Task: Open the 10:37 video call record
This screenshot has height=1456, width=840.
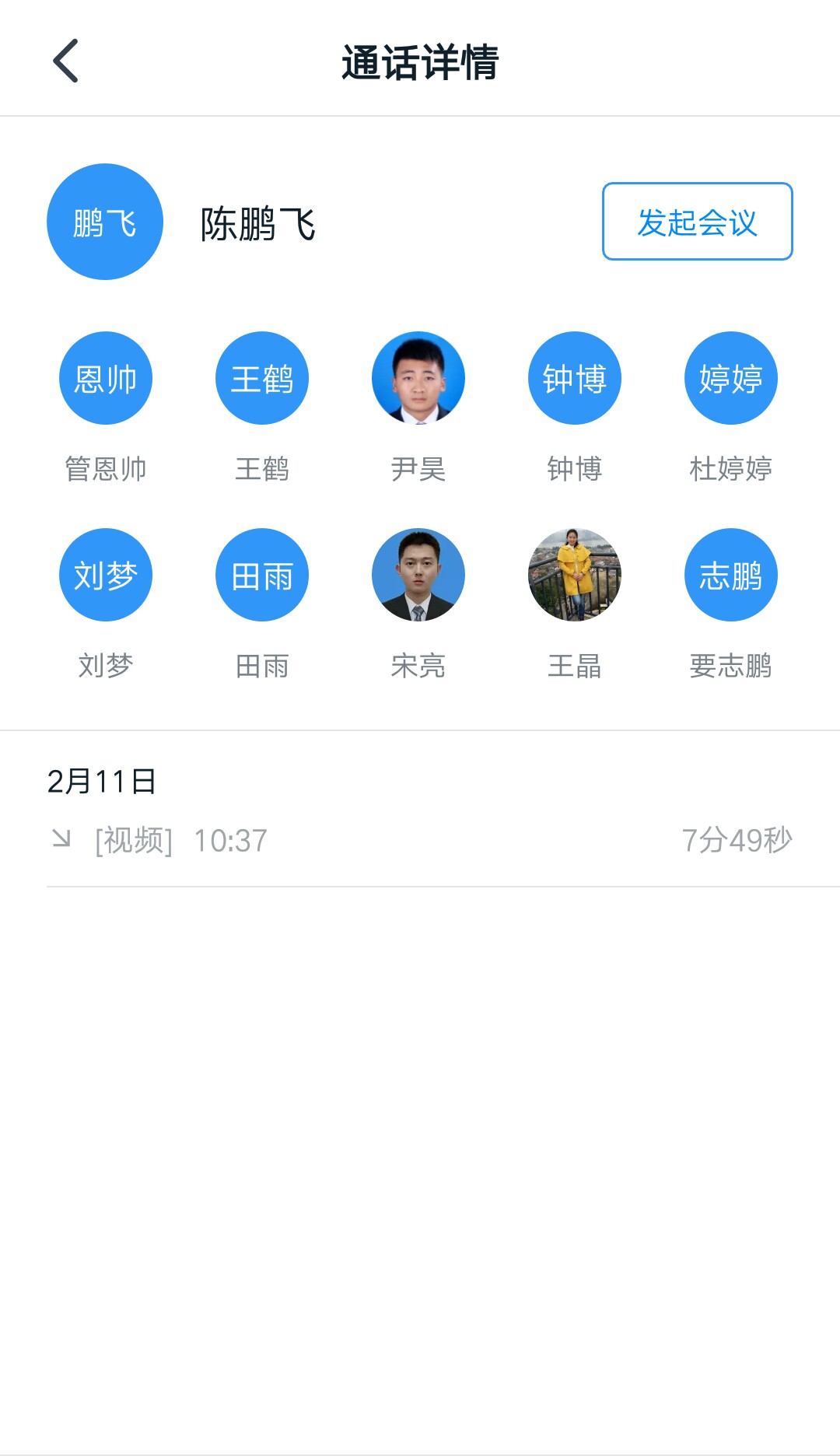Action: click(420, 841)
